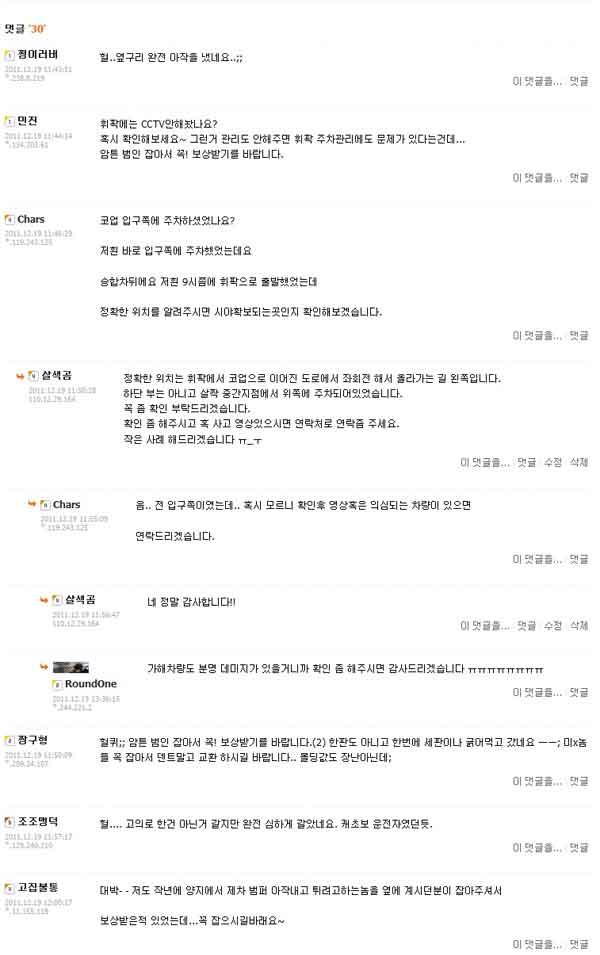Reply to 펑미리버's comment via 댓글

(x=578, y=80)
